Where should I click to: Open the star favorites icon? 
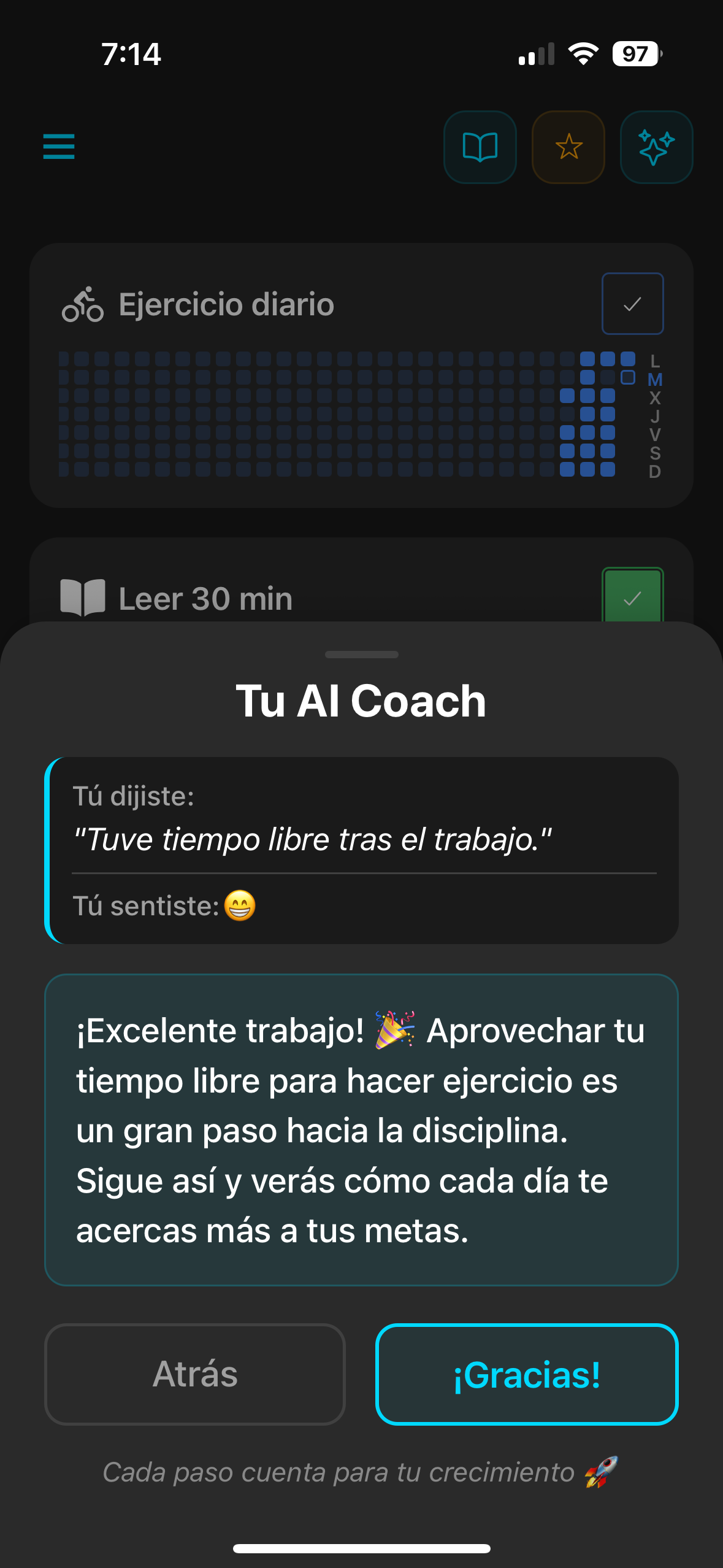tap(568, 147)
